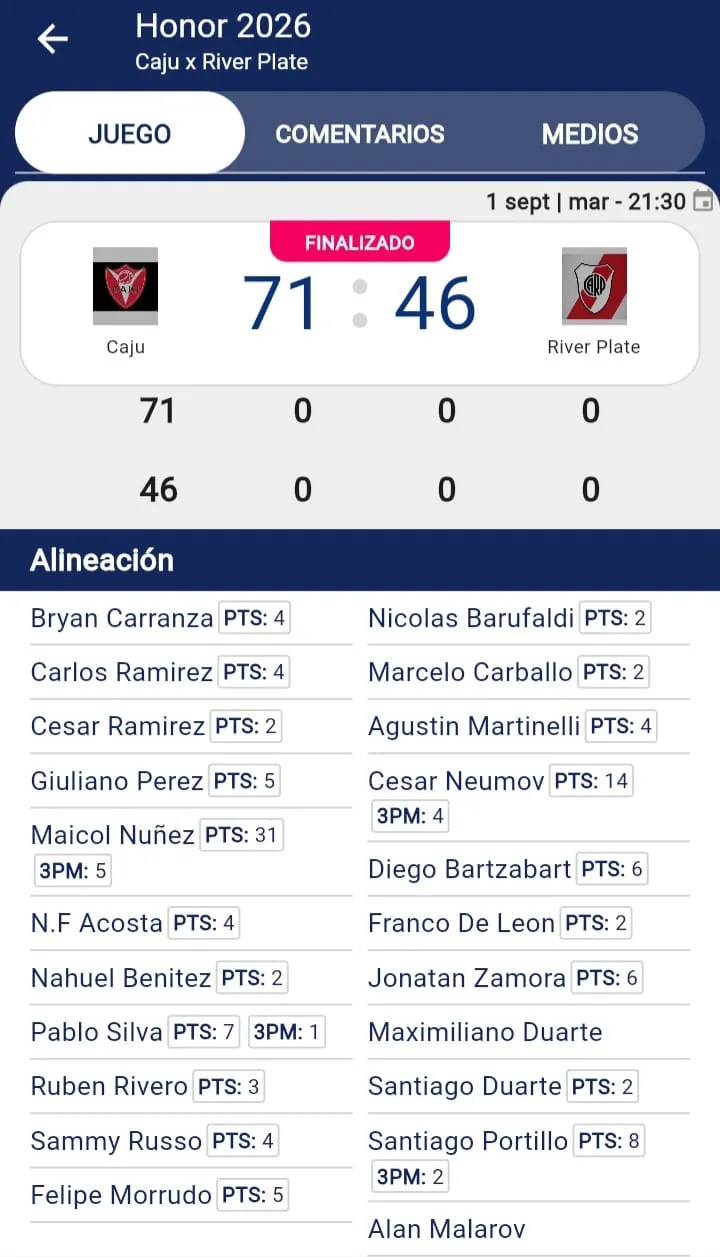Open player Cesar Neumov
Viewport: 720px width, 1257px height.
click(457, 780)
